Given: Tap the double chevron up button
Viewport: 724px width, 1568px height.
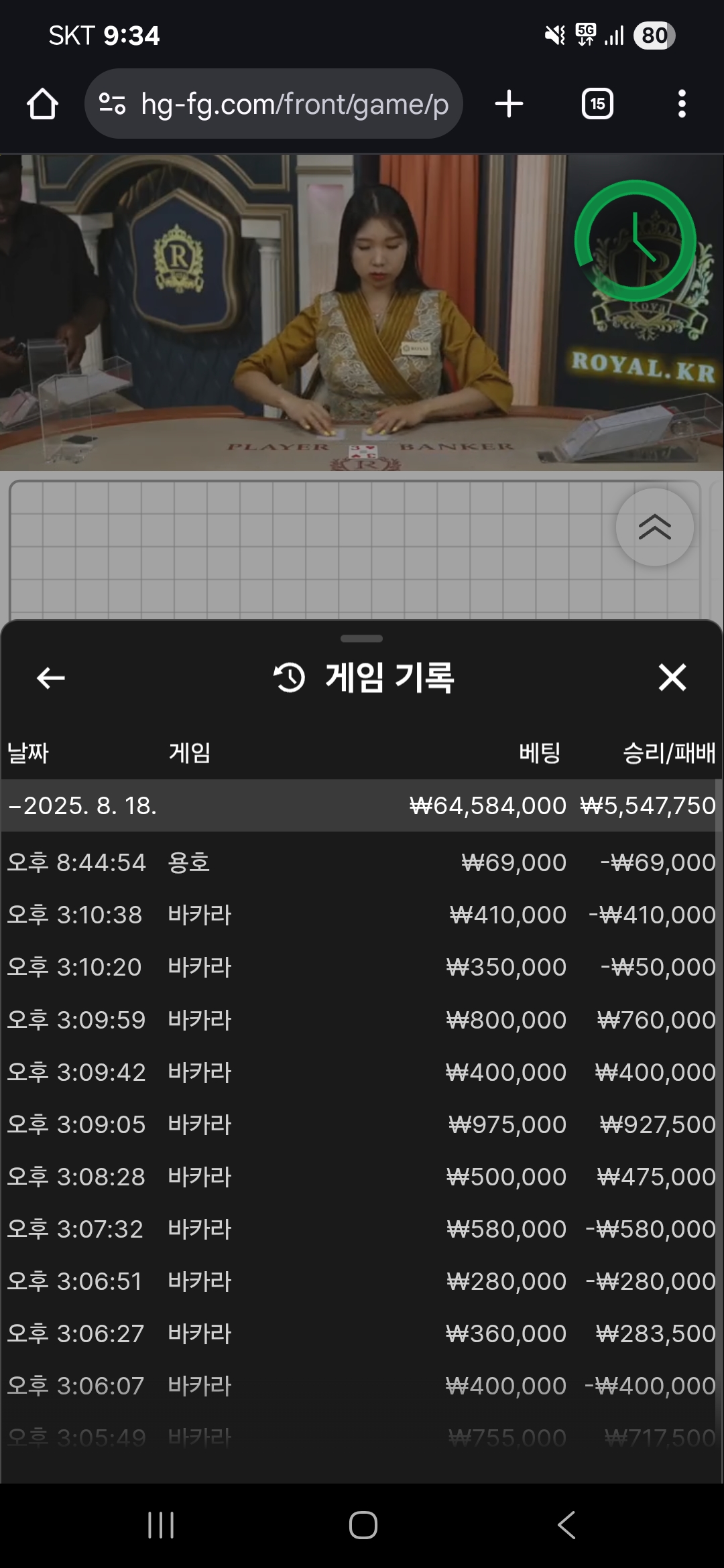Looking at the screenshot, I should (655, 527).
